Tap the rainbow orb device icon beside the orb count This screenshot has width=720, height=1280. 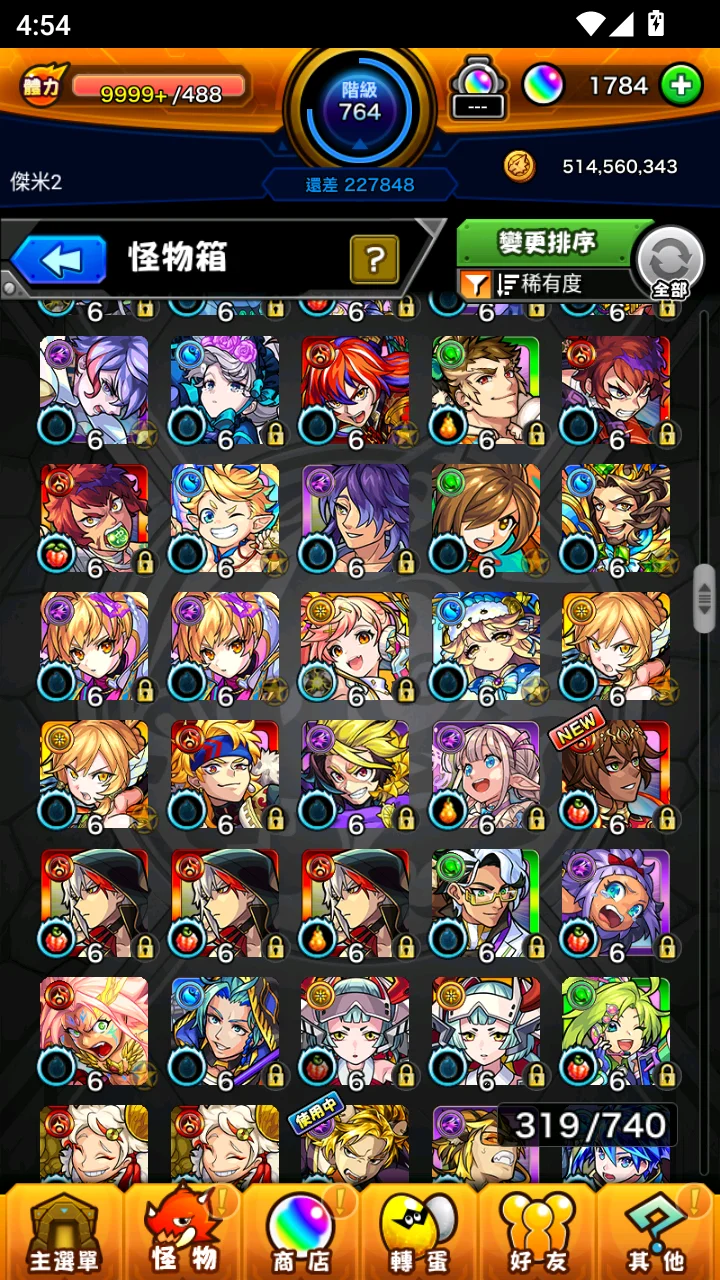[478, 88]
